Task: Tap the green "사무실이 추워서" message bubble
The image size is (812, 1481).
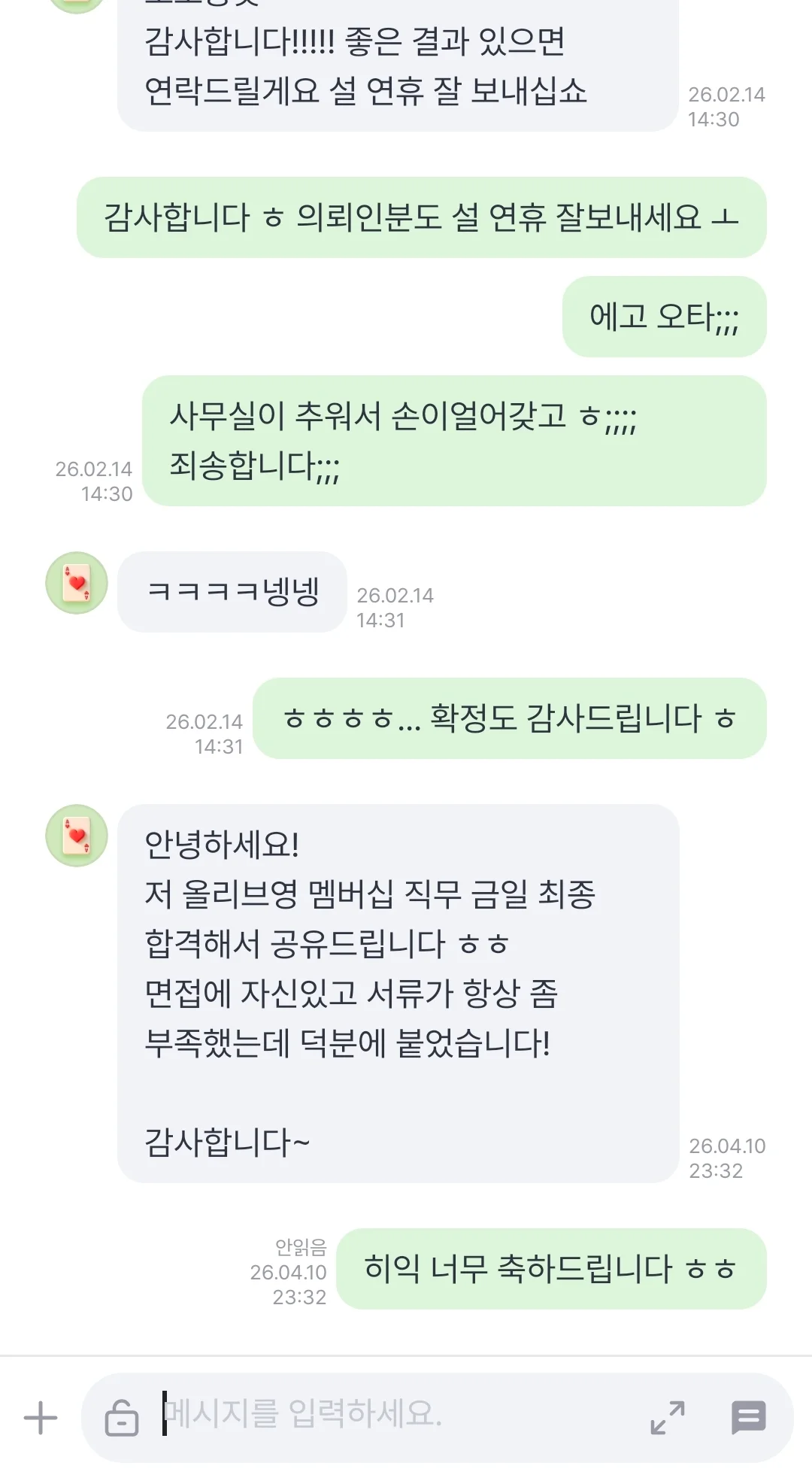Action: click(x=456, y=440)
